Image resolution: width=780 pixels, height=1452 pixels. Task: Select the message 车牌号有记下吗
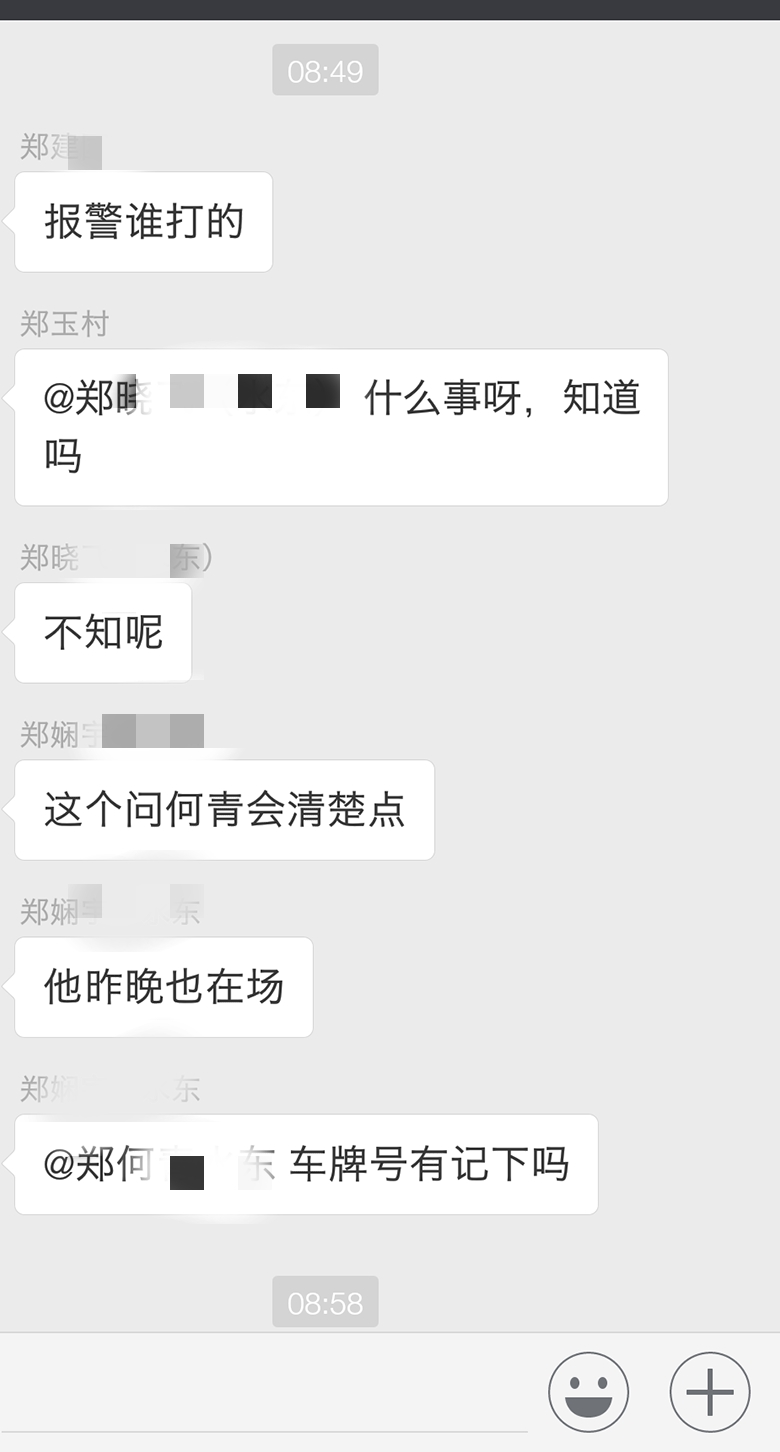click(x=305, y=1164)
